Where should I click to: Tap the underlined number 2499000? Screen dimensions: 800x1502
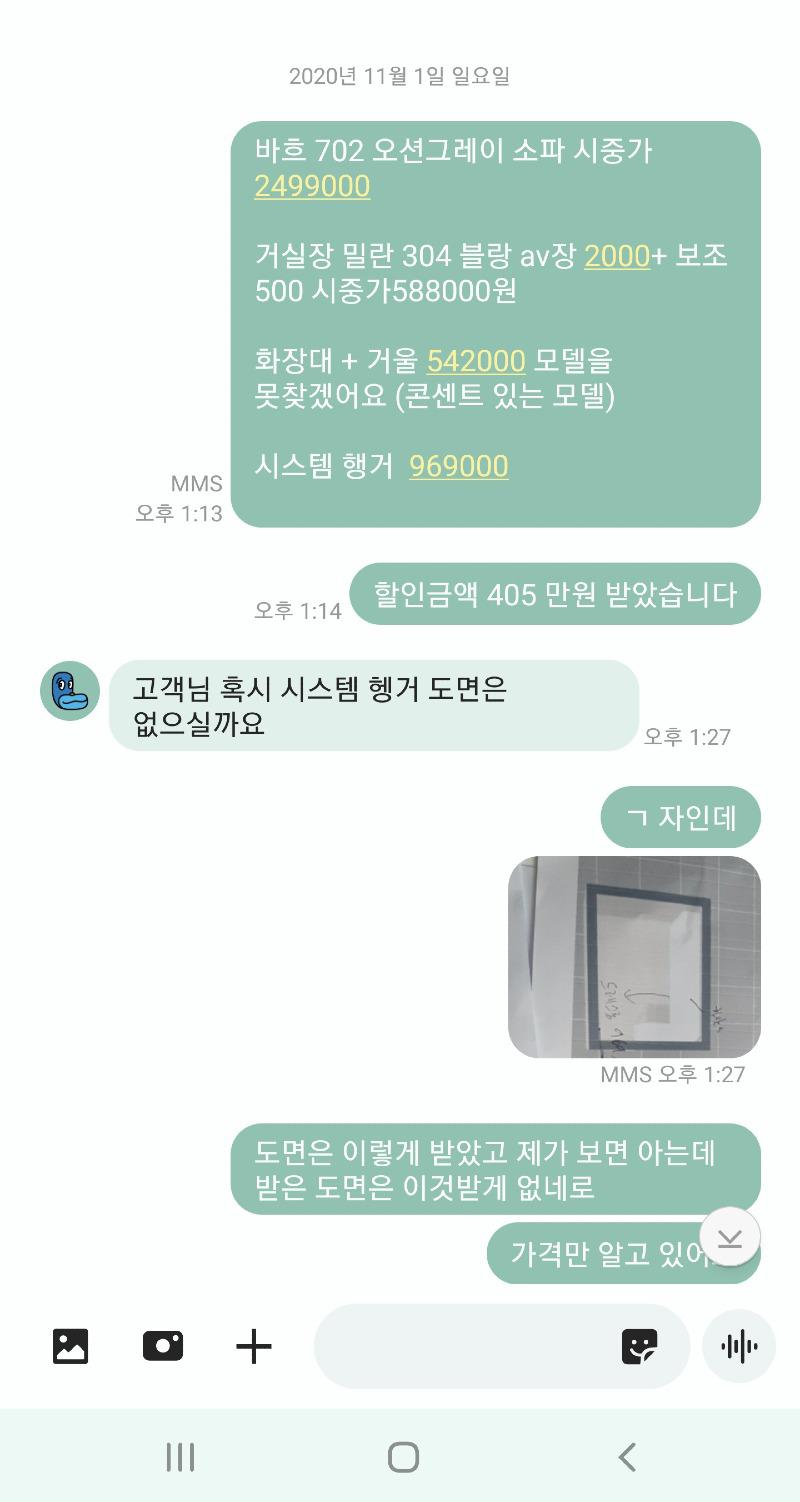[x=312, y=187]
